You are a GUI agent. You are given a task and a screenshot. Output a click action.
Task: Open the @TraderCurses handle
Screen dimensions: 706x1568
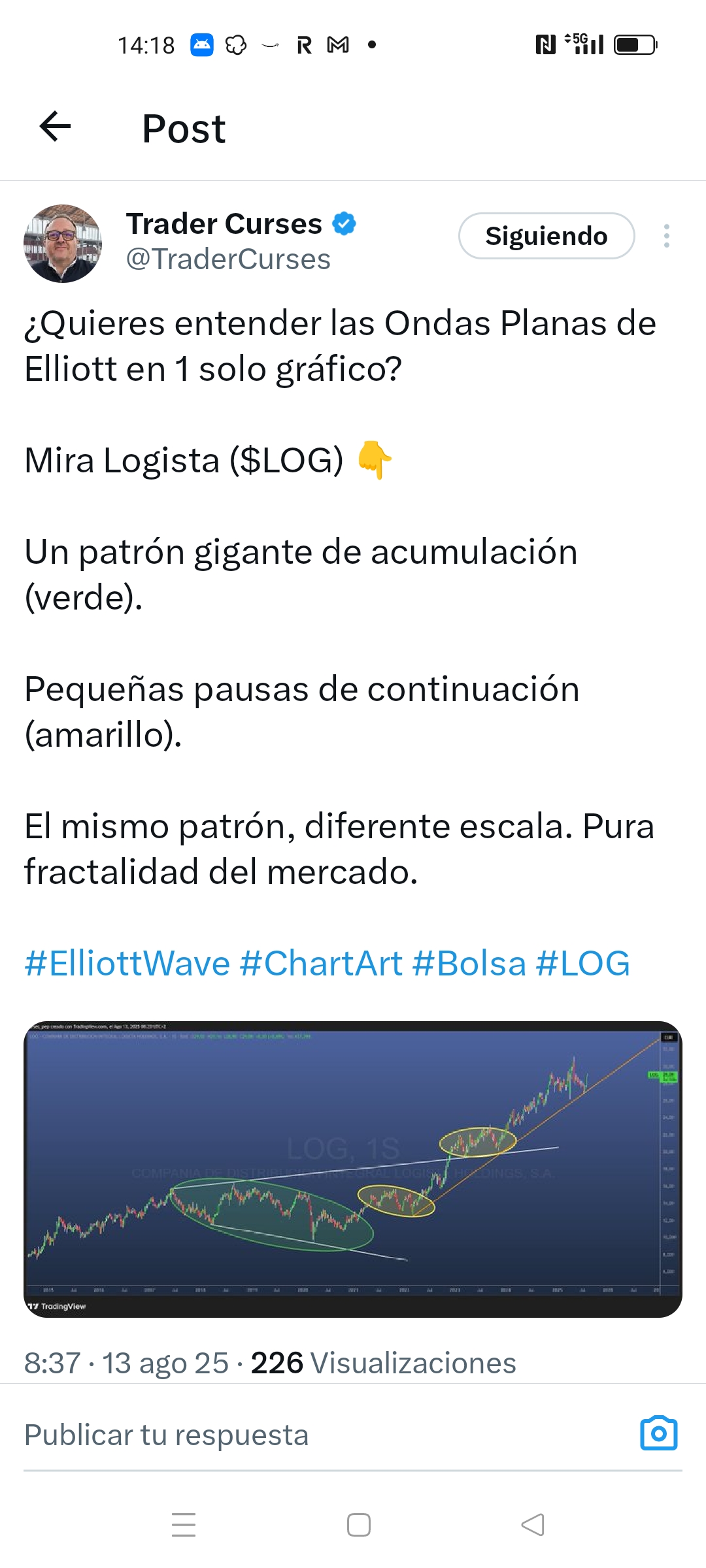click(228, 259)
